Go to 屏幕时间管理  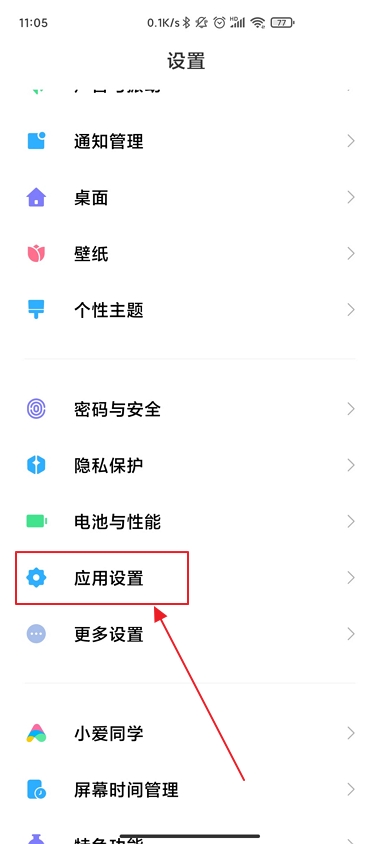190,790
